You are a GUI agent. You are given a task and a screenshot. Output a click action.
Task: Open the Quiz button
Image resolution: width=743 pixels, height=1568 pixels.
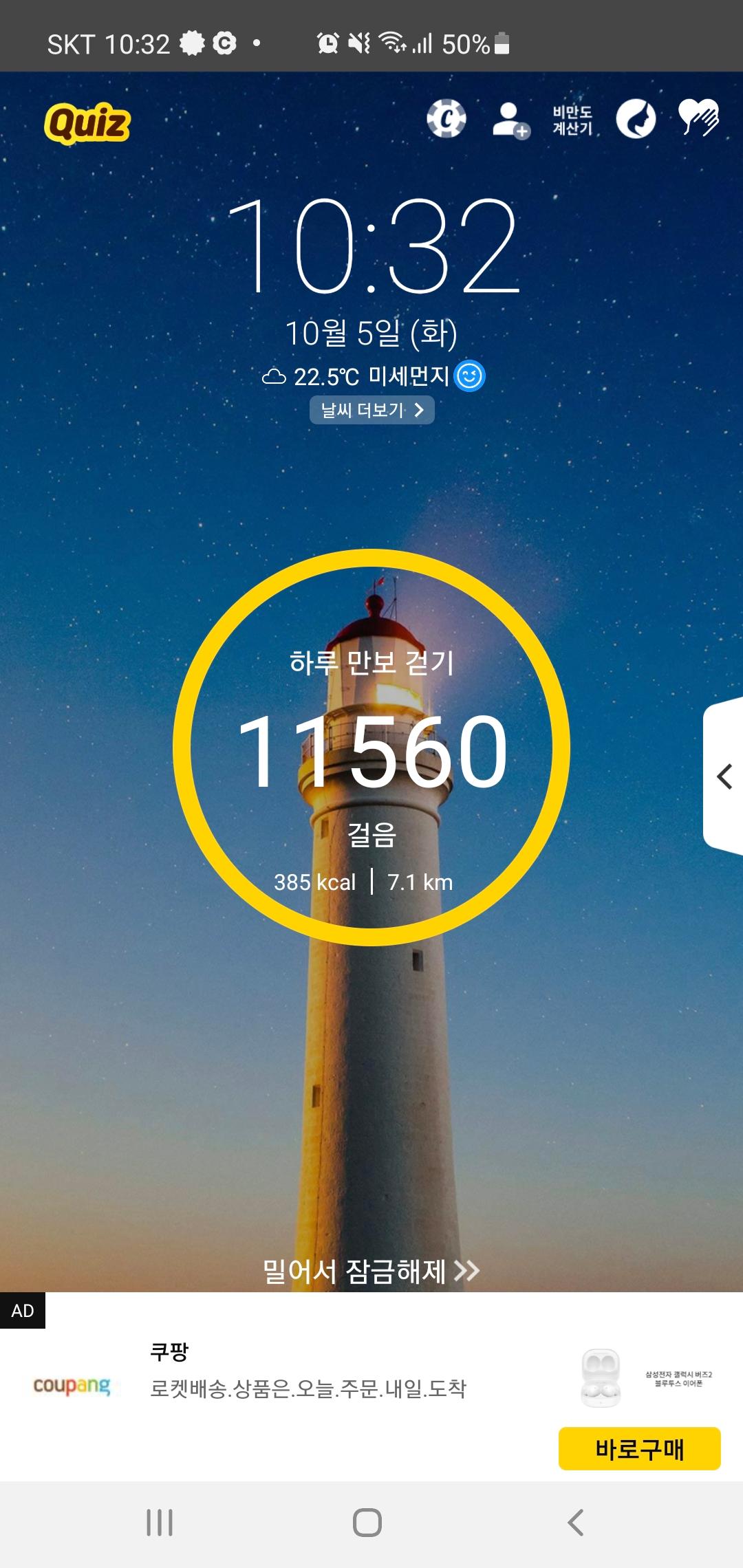click(87, 123)
